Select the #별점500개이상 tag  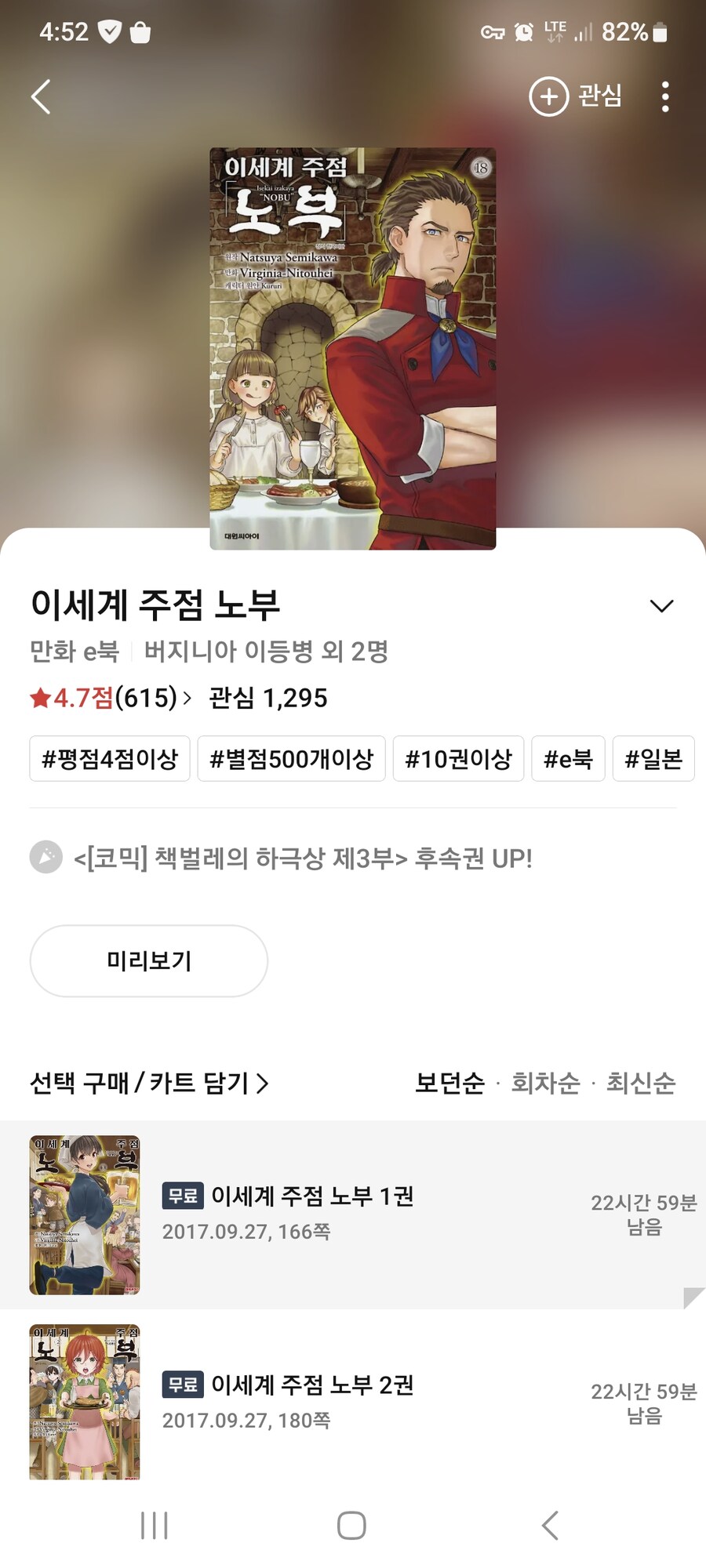point(291,759)
